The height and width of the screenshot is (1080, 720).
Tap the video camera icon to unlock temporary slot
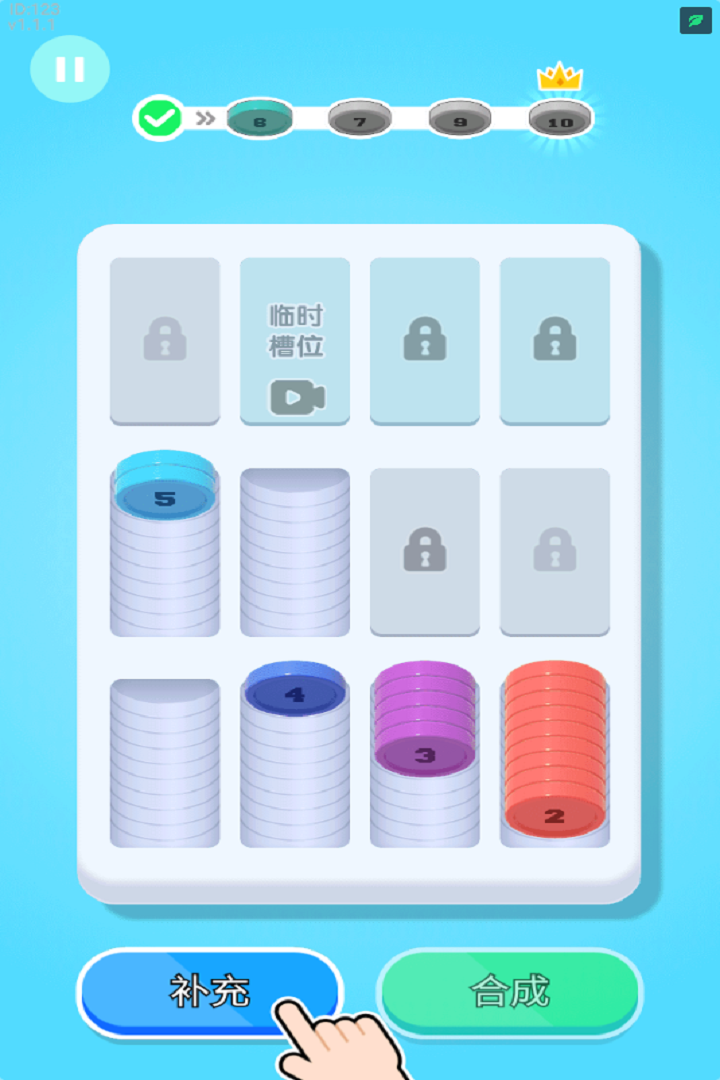294,396
